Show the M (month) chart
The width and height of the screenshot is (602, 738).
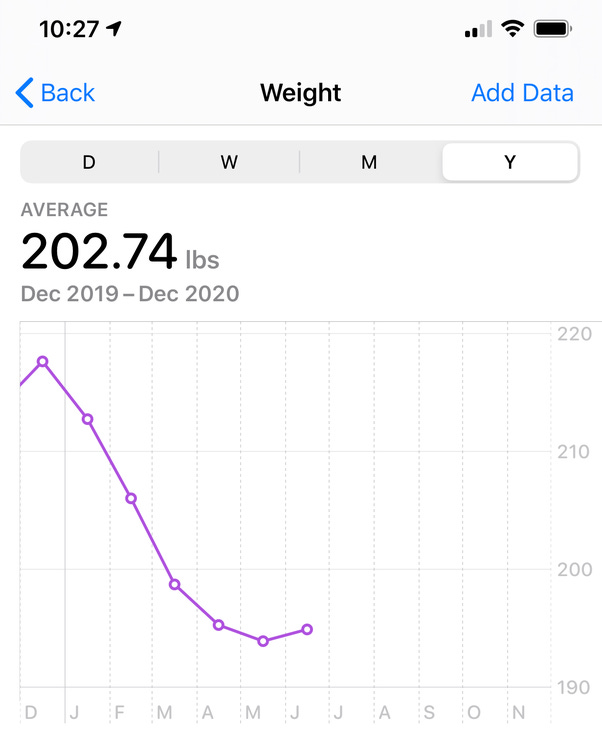pyautogui.click(x=369, y=162)
